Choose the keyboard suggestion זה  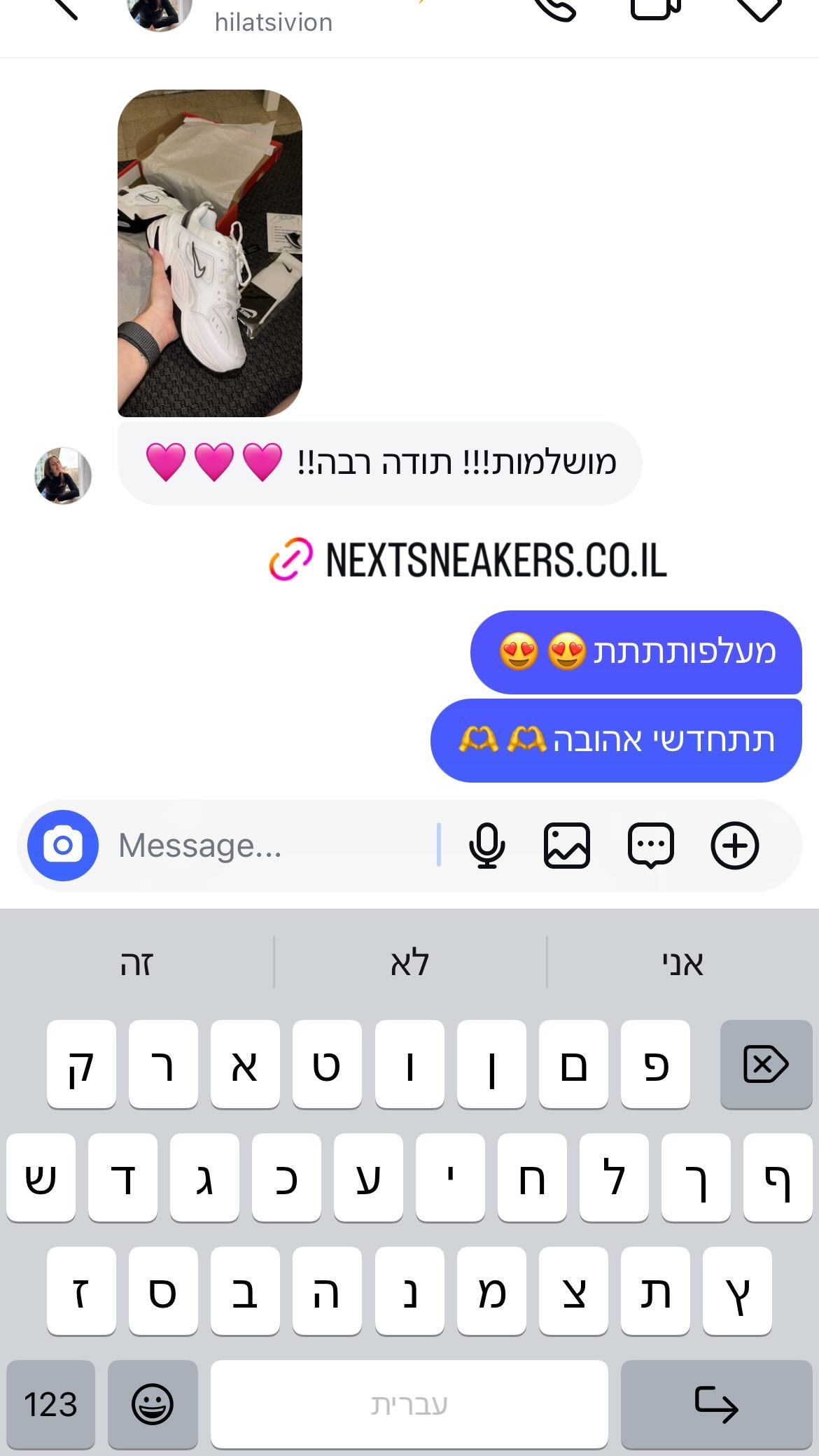pos(136,962)
